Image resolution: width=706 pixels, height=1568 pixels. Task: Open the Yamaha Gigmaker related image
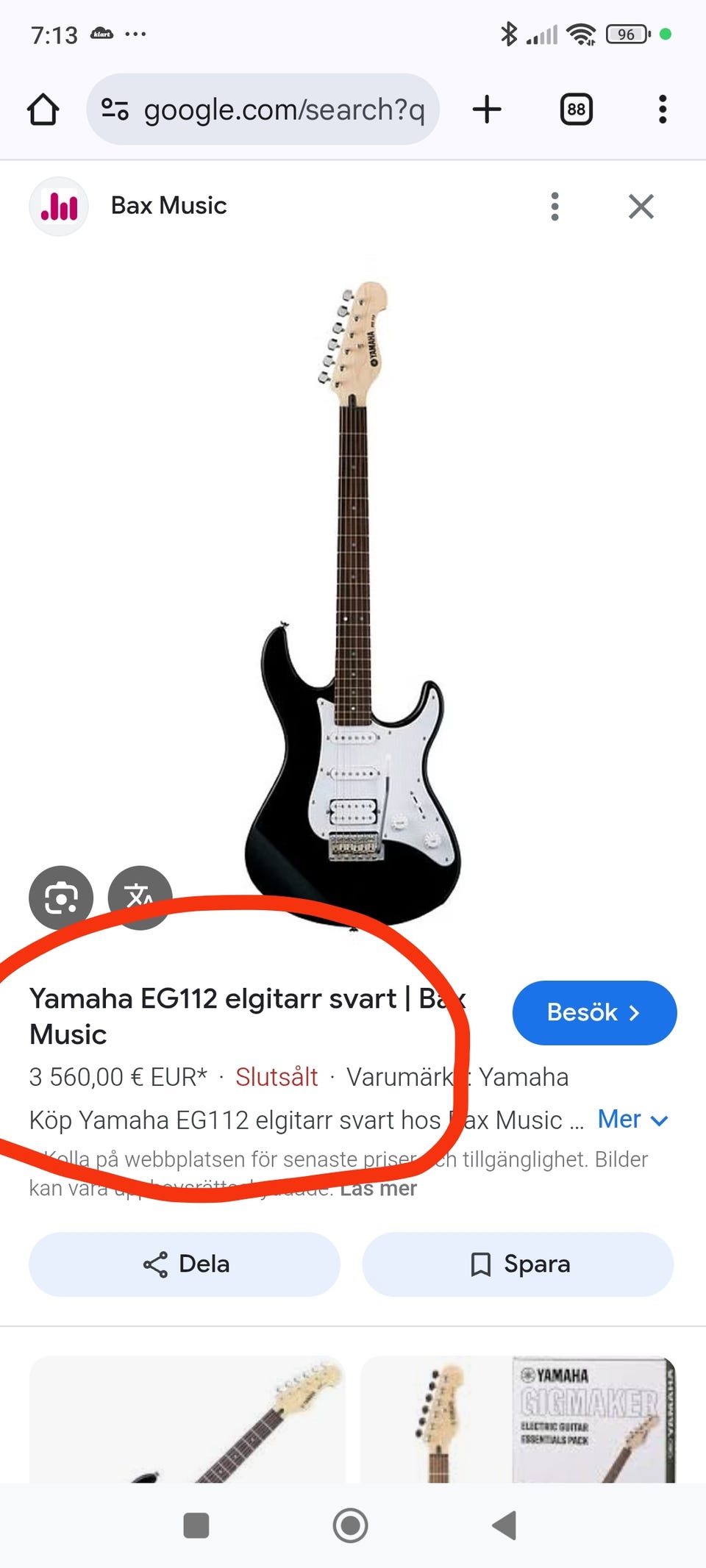[518, 1419]
